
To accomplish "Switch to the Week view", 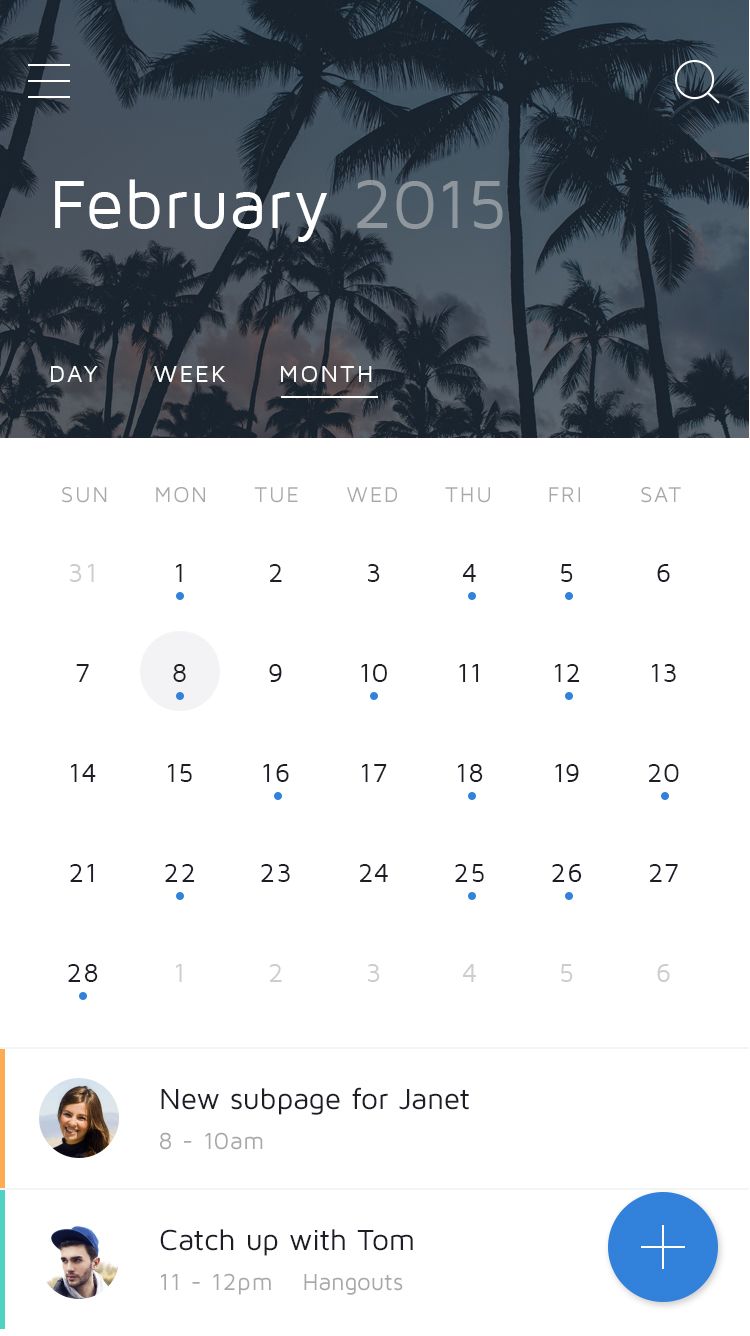I will click(x=190, y=375).
